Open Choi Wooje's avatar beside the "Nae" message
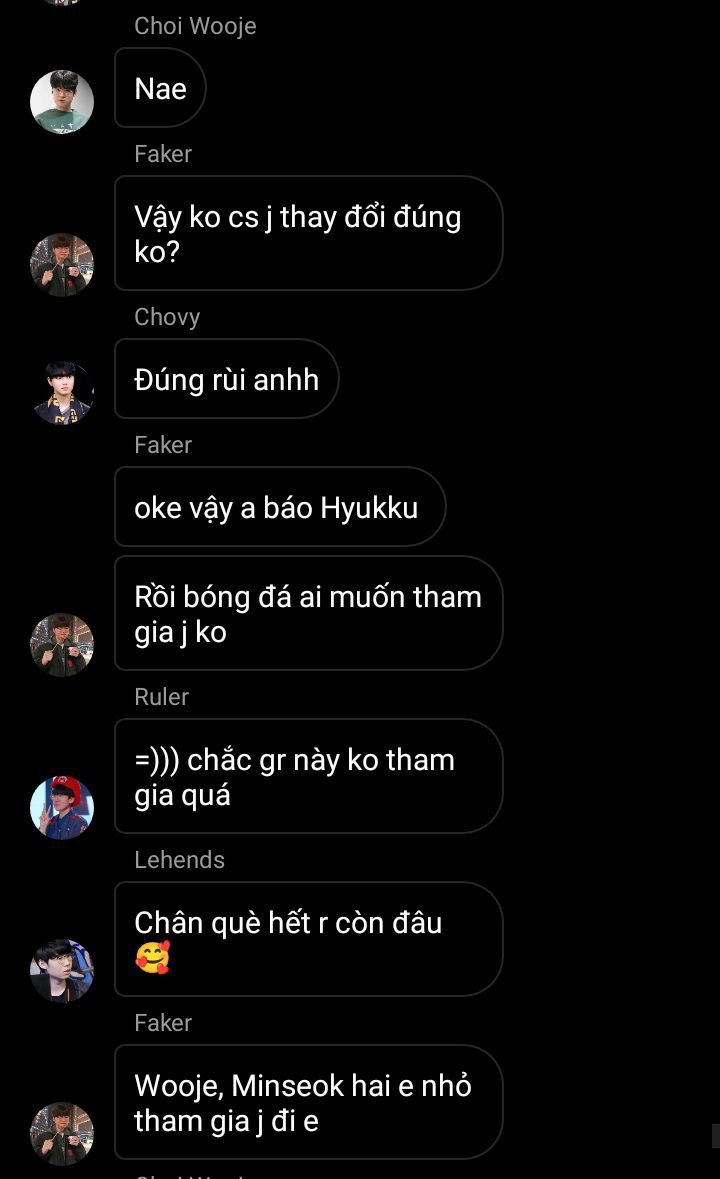 pos(62,101)
